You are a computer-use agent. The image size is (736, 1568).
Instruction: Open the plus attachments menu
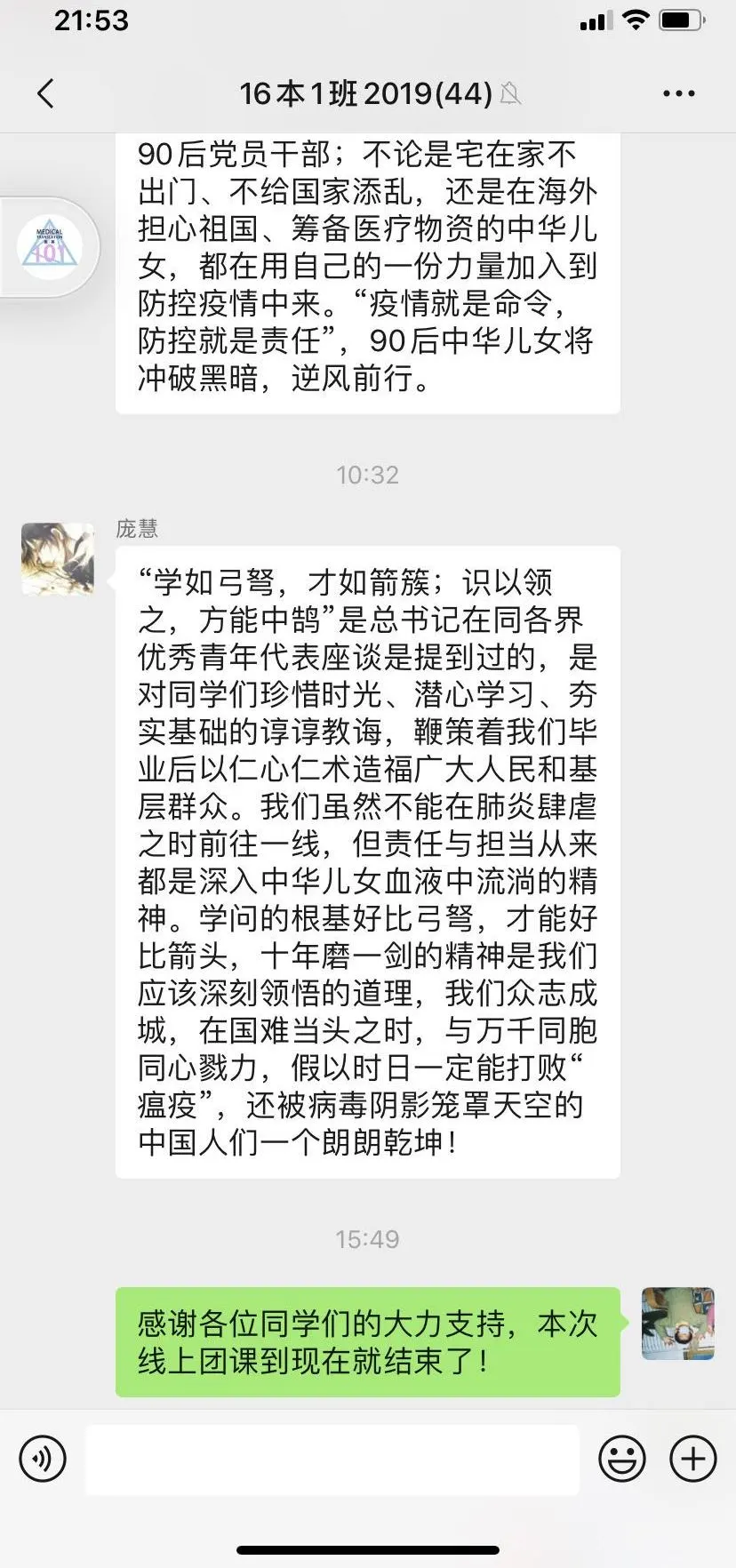tap(692, 1459)
